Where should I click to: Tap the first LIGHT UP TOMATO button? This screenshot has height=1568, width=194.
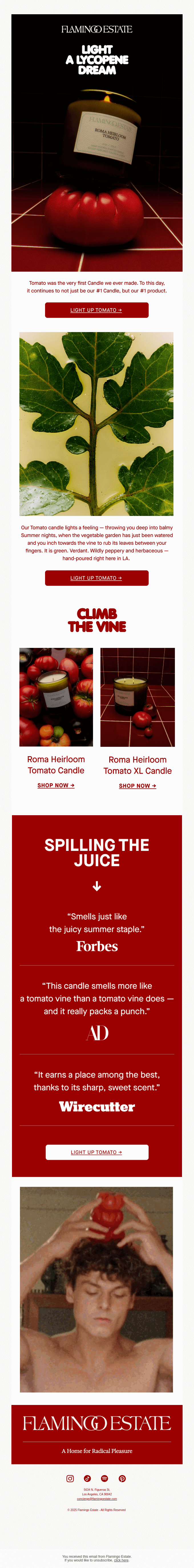pyautogui.click(x=96, y=310)
